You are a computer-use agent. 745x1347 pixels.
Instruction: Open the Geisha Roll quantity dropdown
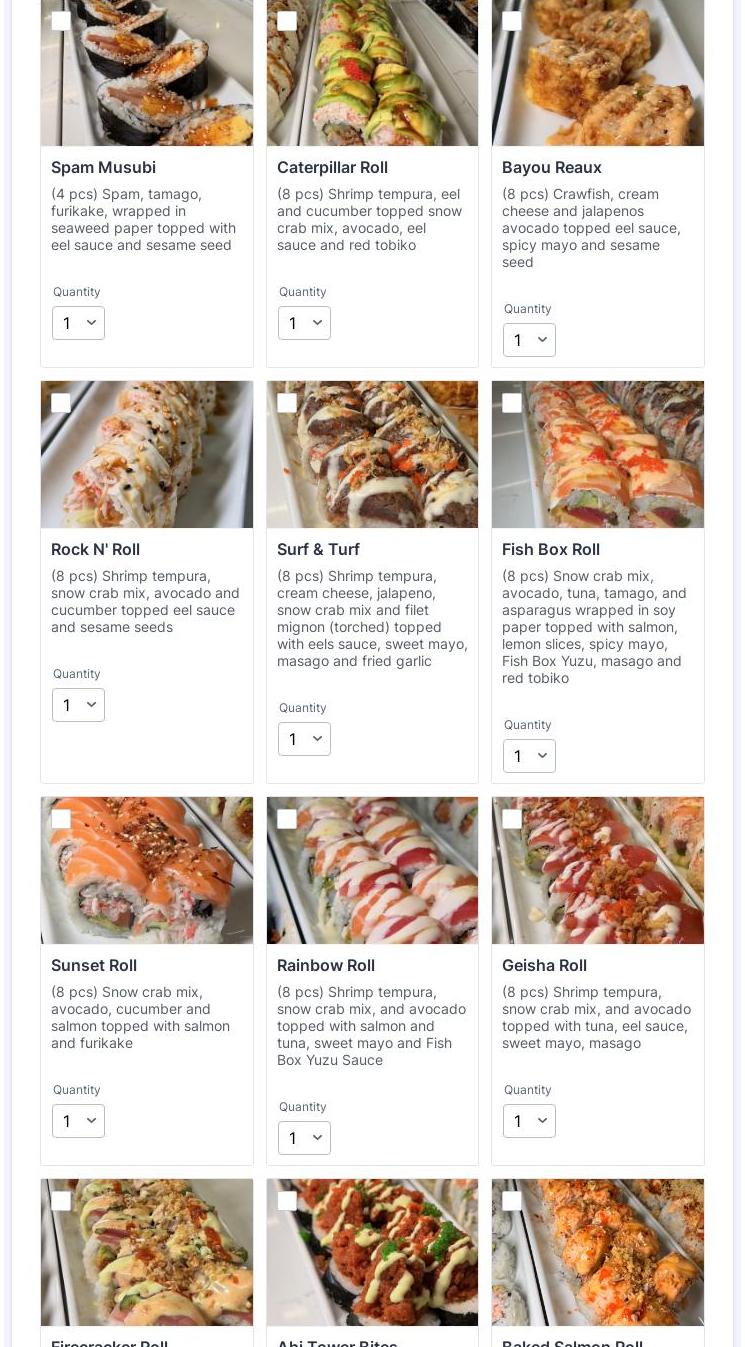(529, 1121)
